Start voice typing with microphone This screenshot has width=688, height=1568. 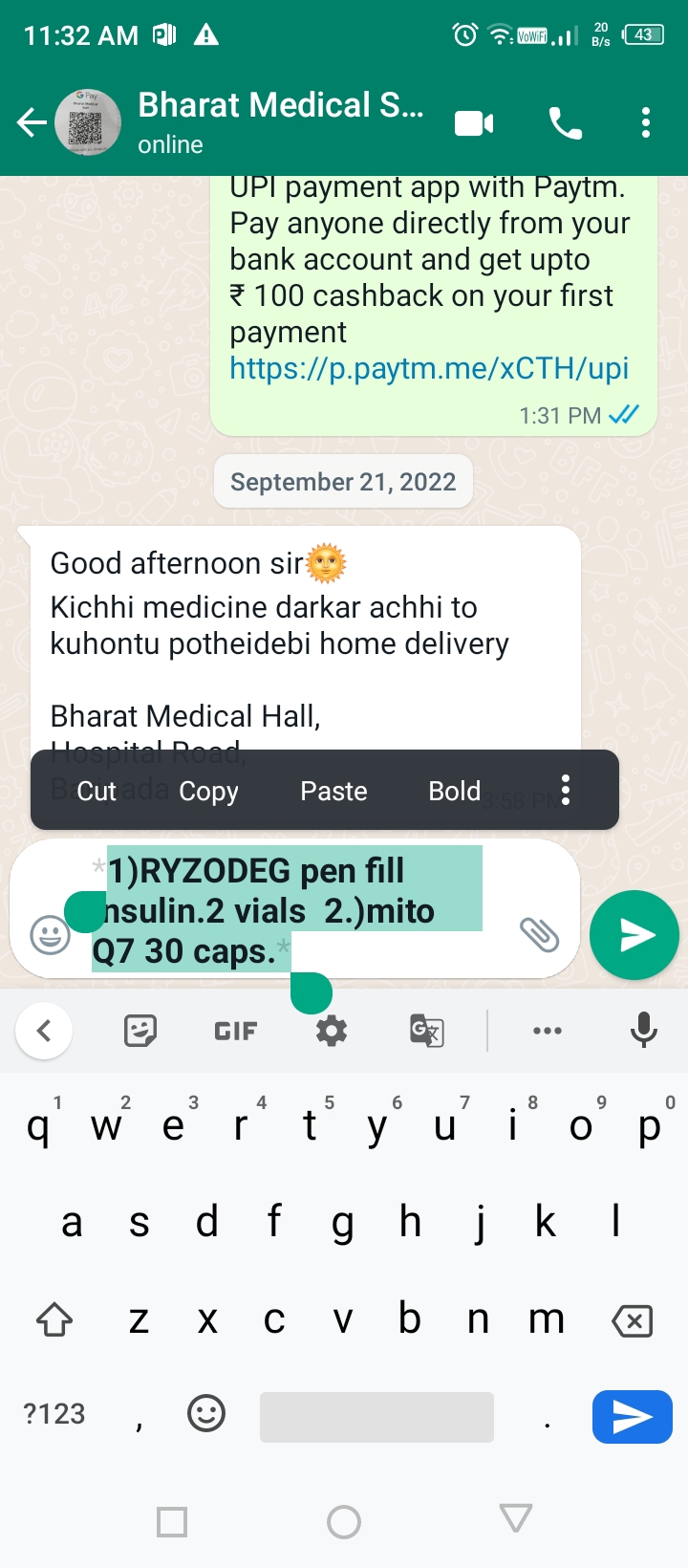click(644, 1031)
